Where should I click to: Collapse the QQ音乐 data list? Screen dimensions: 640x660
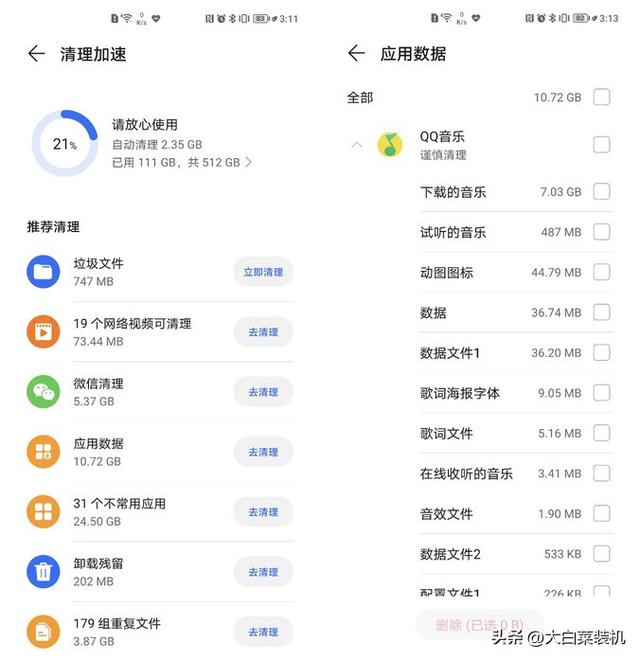click(357, 145)
